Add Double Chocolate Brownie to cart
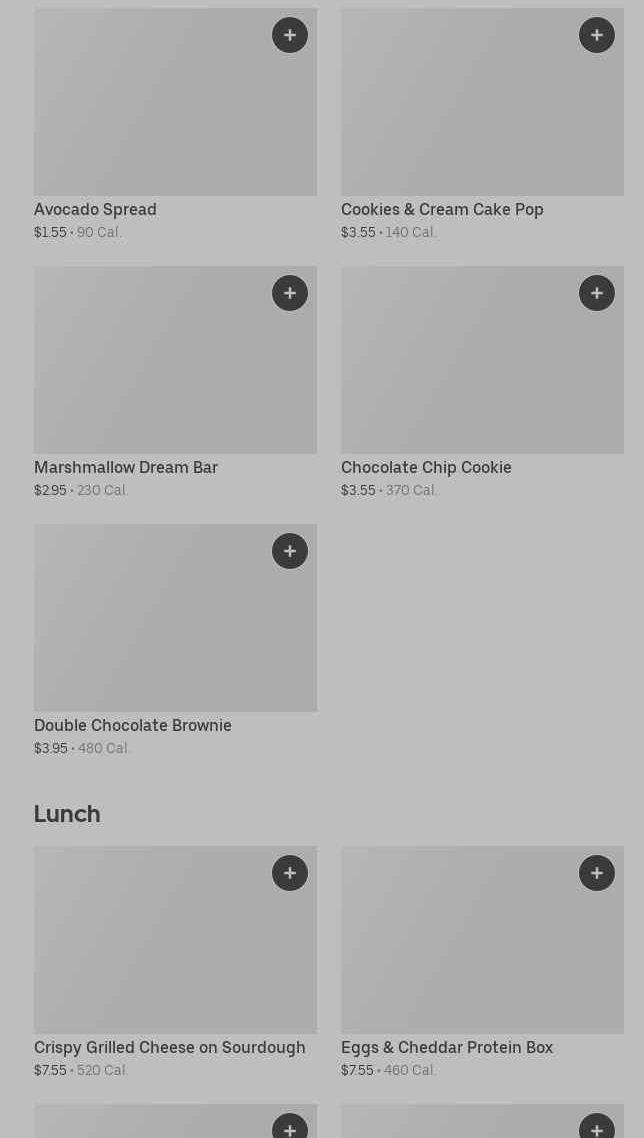The height and width of the screenshot is (1138, 644). [290, 551]
